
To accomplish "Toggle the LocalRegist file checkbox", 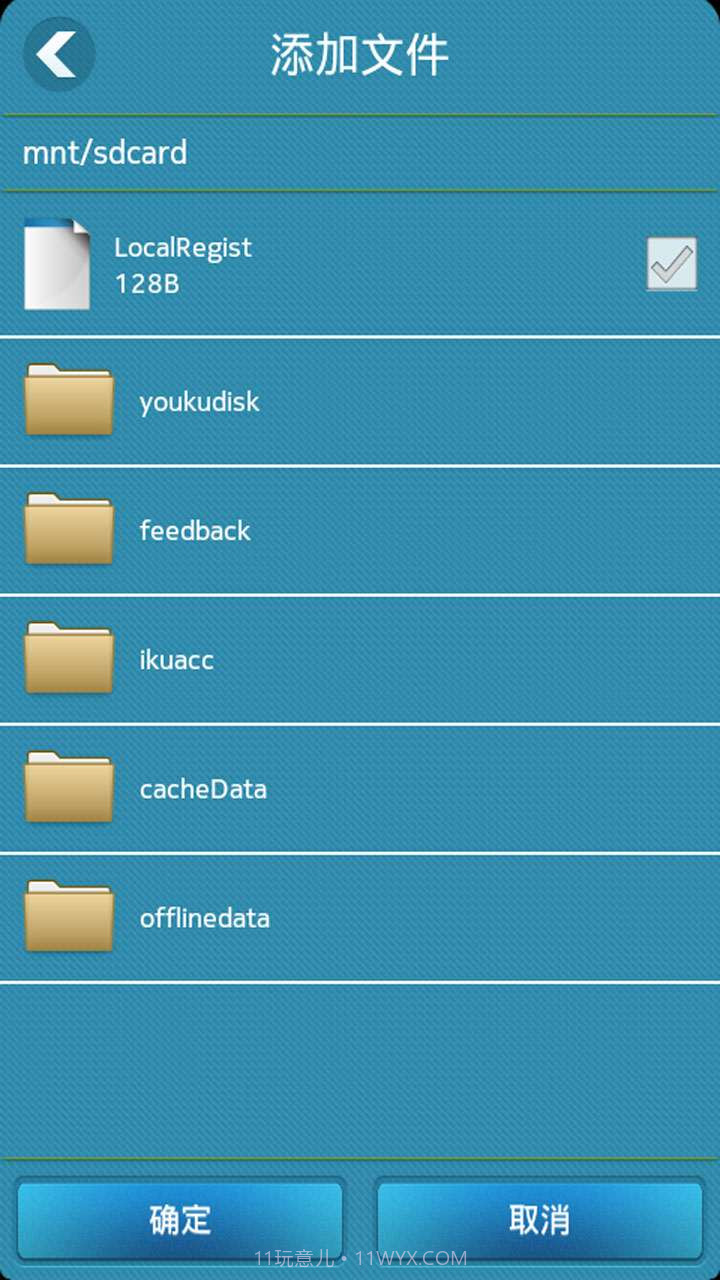I will (671, 264).
